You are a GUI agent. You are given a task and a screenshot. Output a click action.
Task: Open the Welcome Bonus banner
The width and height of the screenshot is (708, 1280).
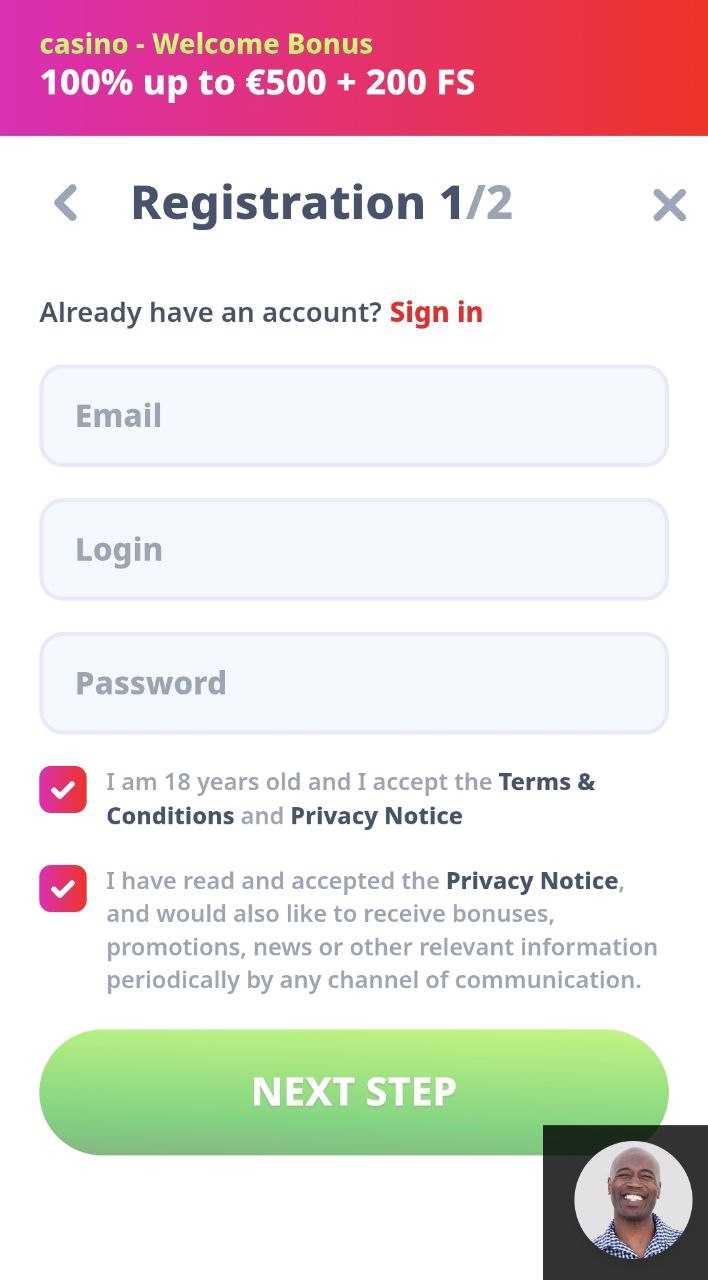tap(354, 68)
